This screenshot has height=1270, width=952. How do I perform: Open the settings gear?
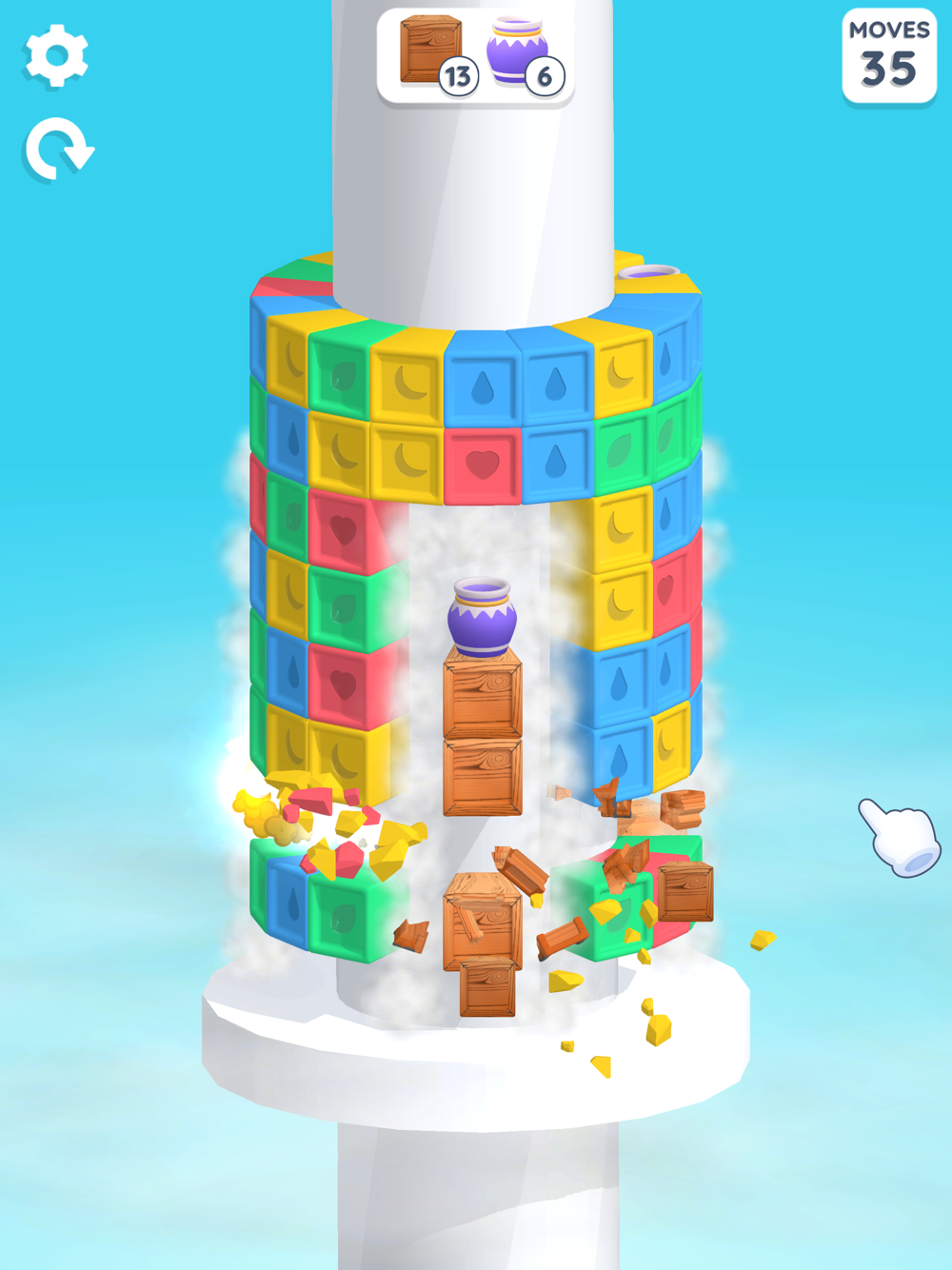pyautogui.click(x=56, y=56)
